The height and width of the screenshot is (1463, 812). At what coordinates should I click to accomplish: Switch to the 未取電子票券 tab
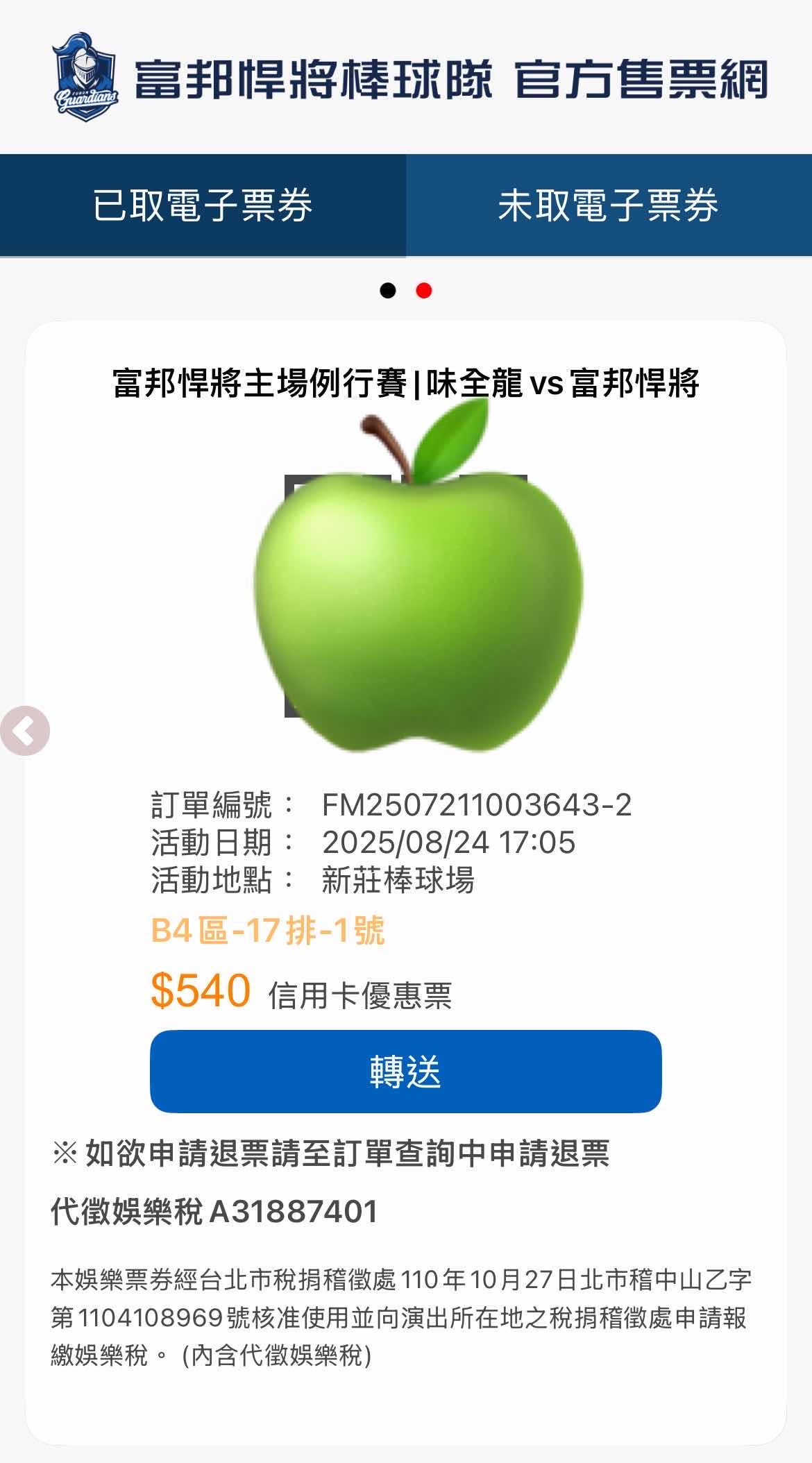click(609, 205)
